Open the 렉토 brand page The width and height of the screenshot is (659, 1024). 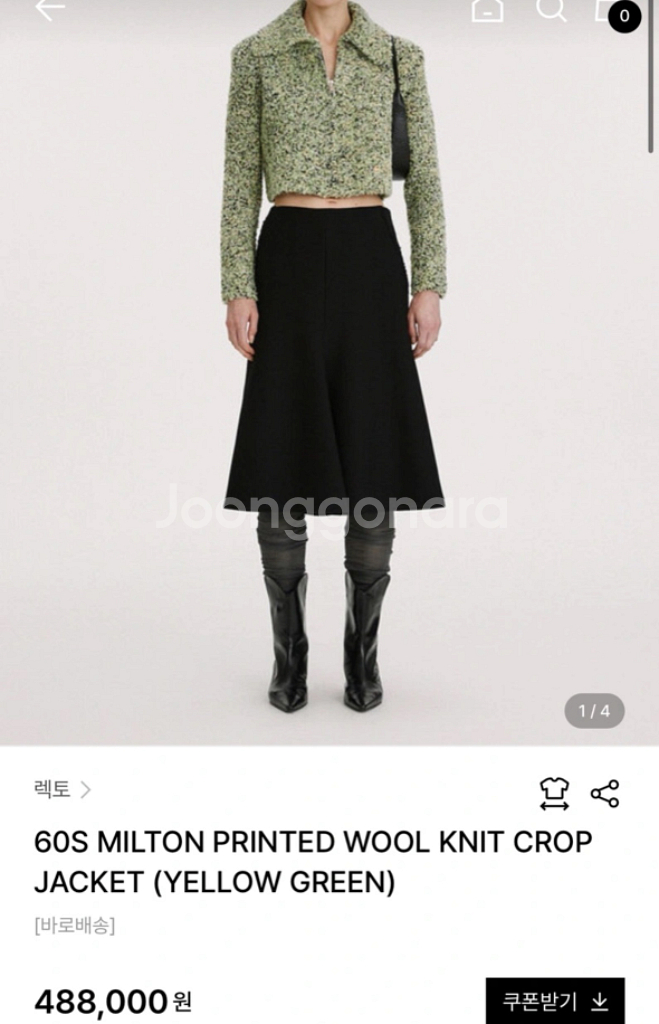click(62, 790)
